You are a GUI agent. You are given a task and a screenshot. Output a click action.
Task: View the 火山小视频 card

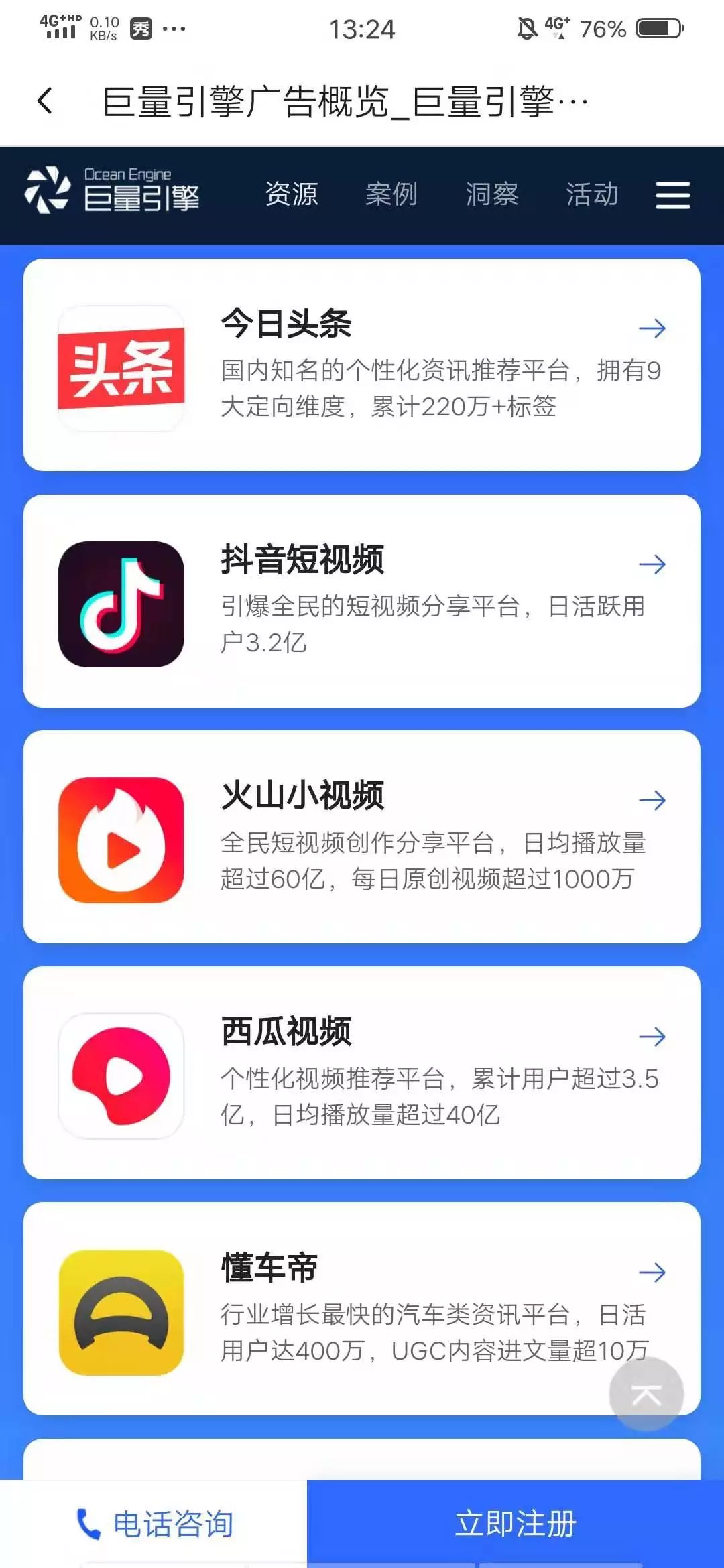tap(362, 836)
